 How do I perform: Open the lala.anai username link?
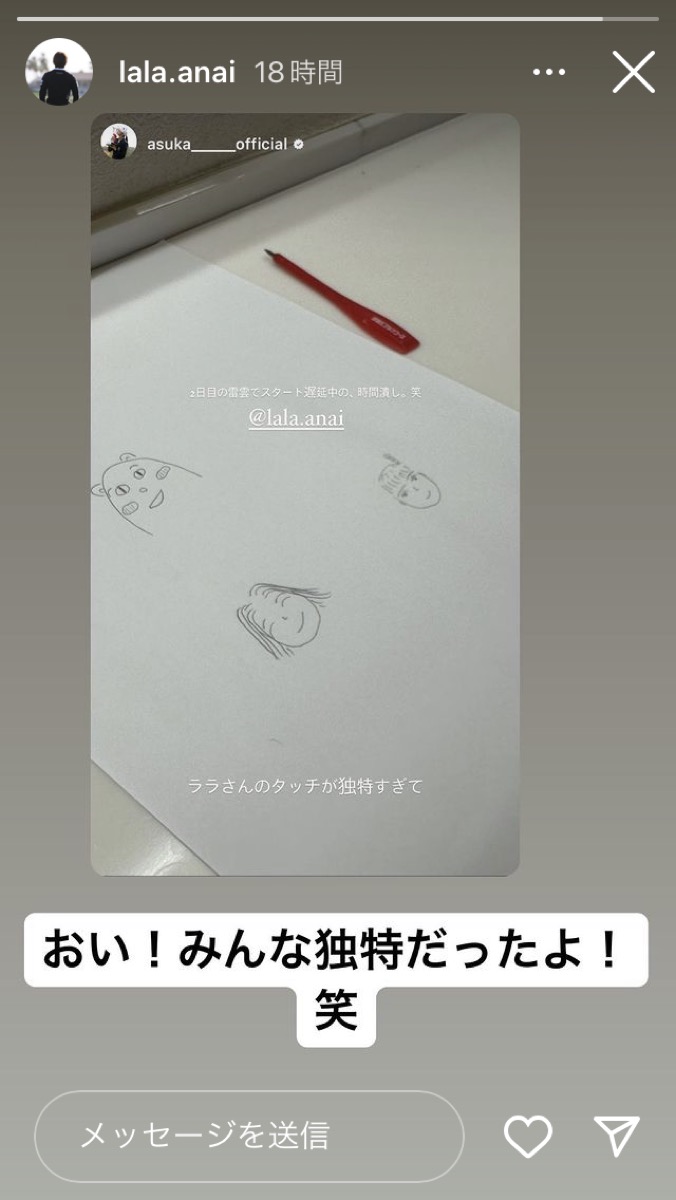click(x=177, y=72)
